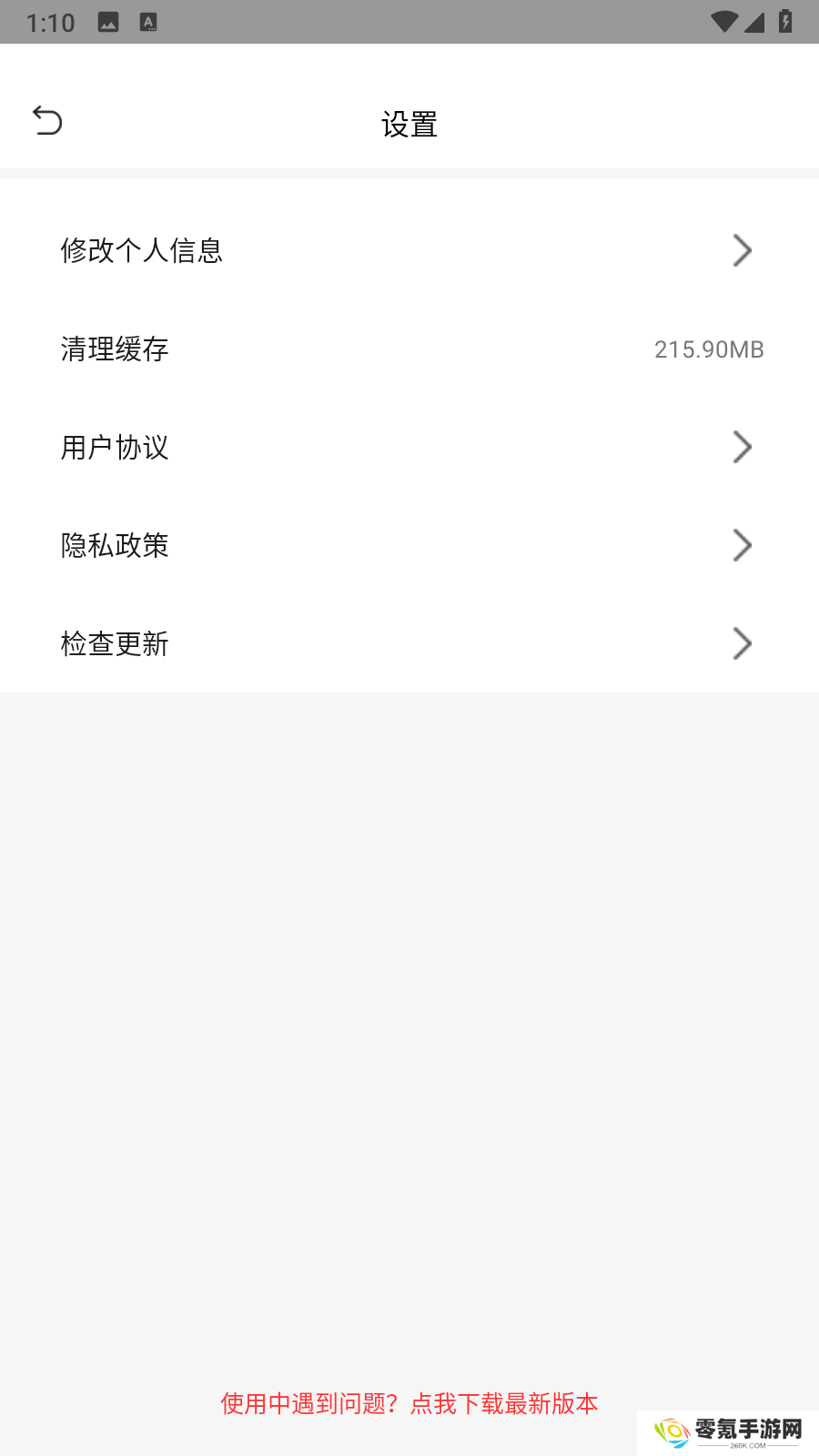This screenshot has height=1456, width=819.
Task: View the 隐私政策 privacy policy
Action: pyautogui.click(x=409, y=545)
